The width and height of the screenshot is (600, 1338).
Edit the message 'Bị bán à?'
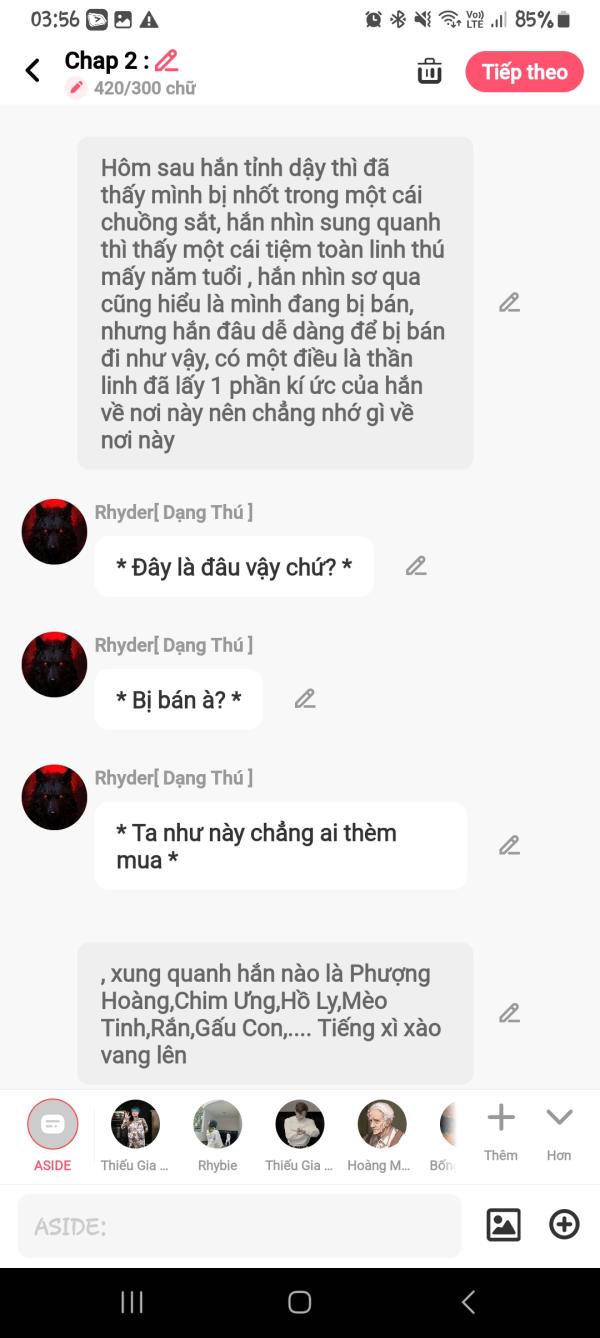305,699
